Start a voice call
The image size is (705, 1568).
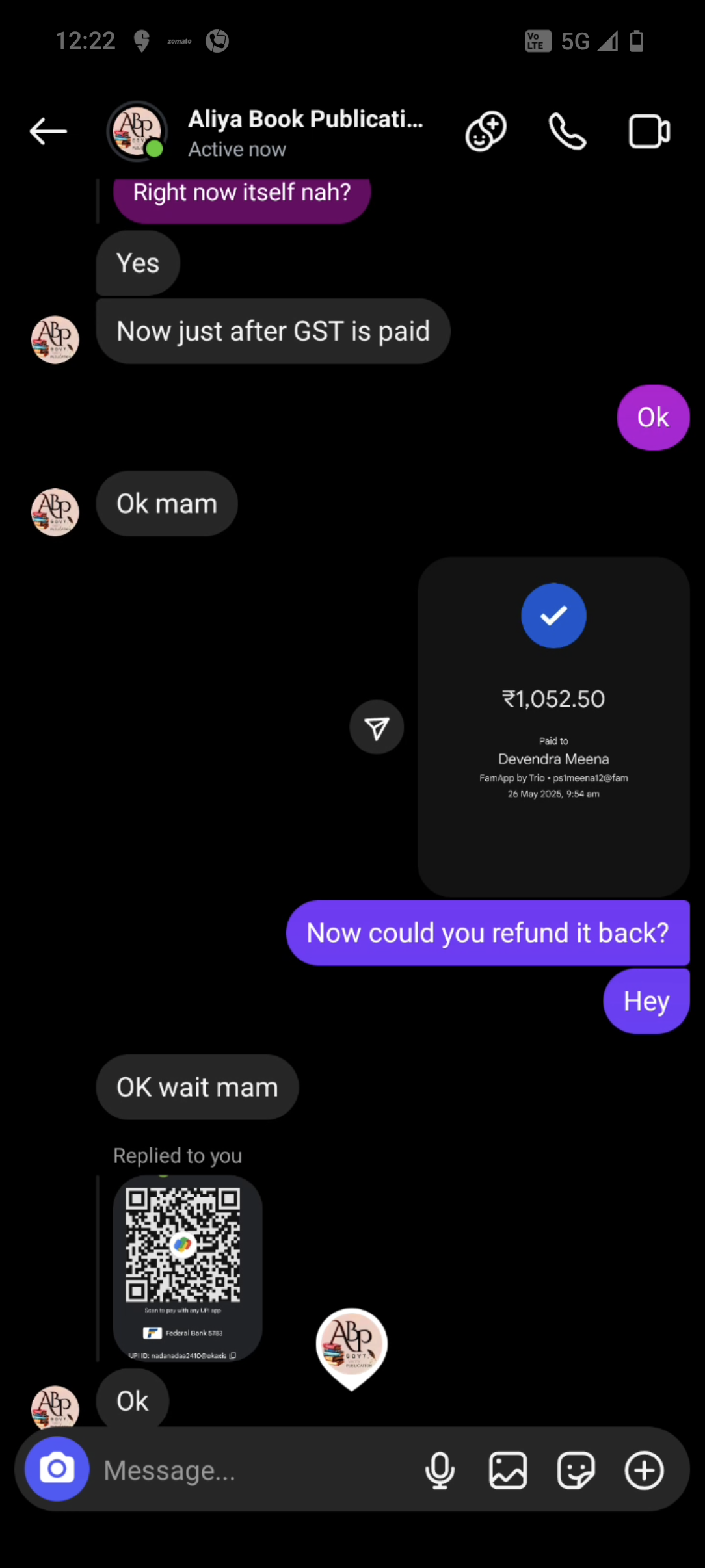pyautogui.click(x=567, y=132)
